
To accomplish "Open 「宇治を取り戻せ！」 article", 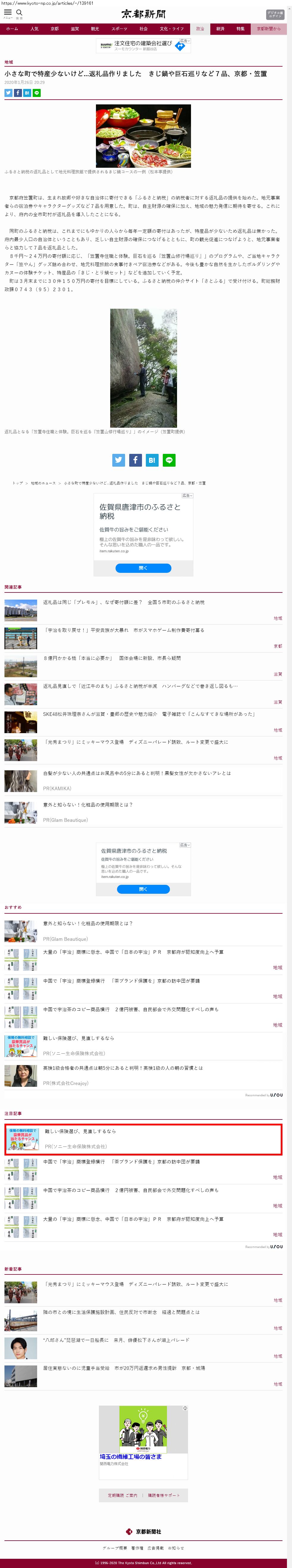I will pos(124,630).
